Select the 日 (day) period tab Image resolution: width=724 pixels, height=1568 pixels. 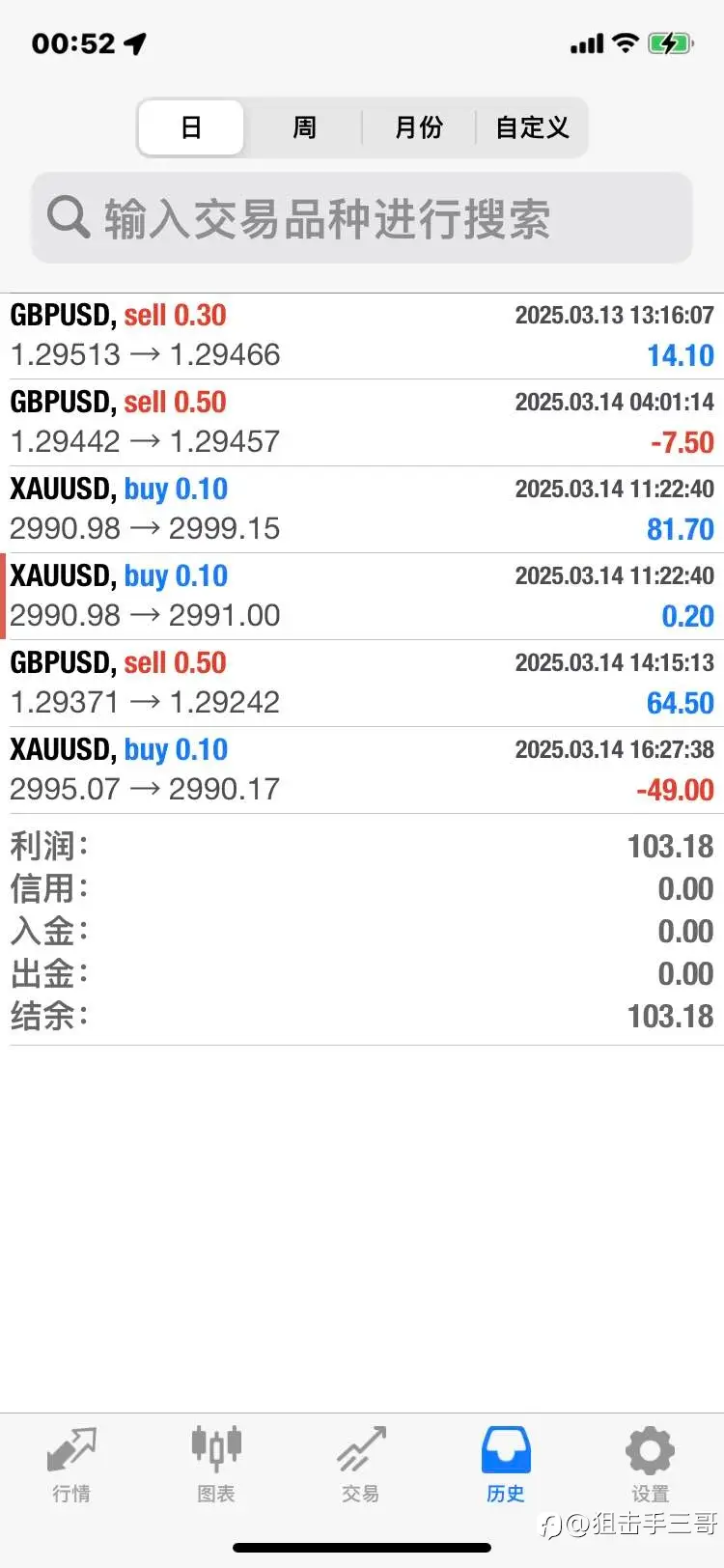pos(191,127)
